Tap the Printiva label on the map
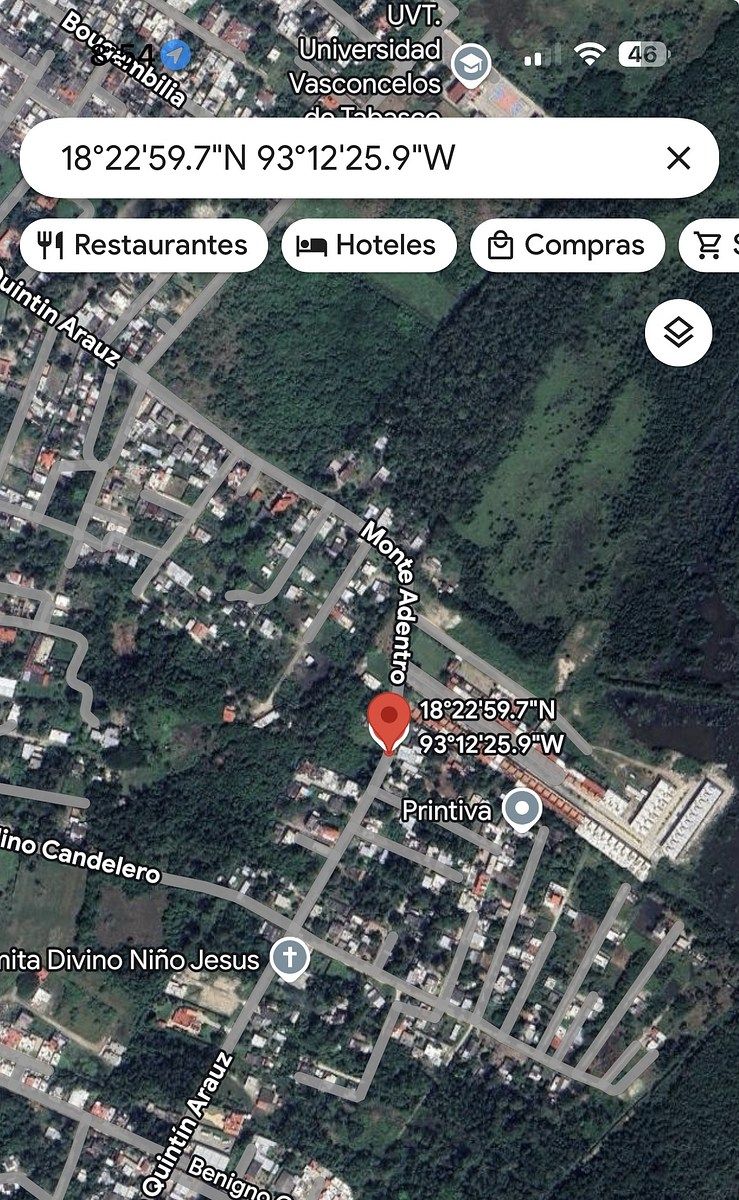 pos(447,808)
